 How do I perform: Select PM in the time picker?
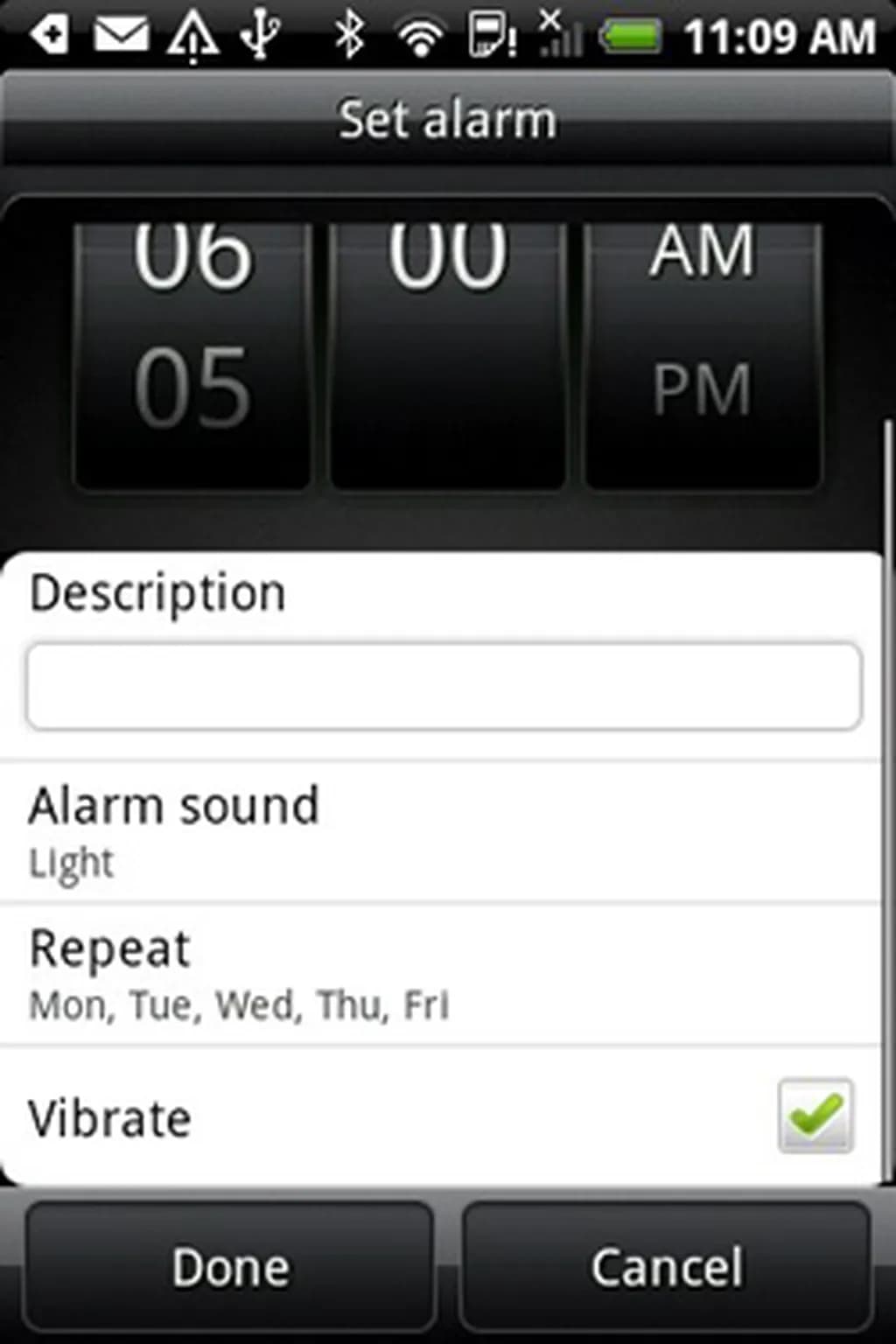[702, 390]
